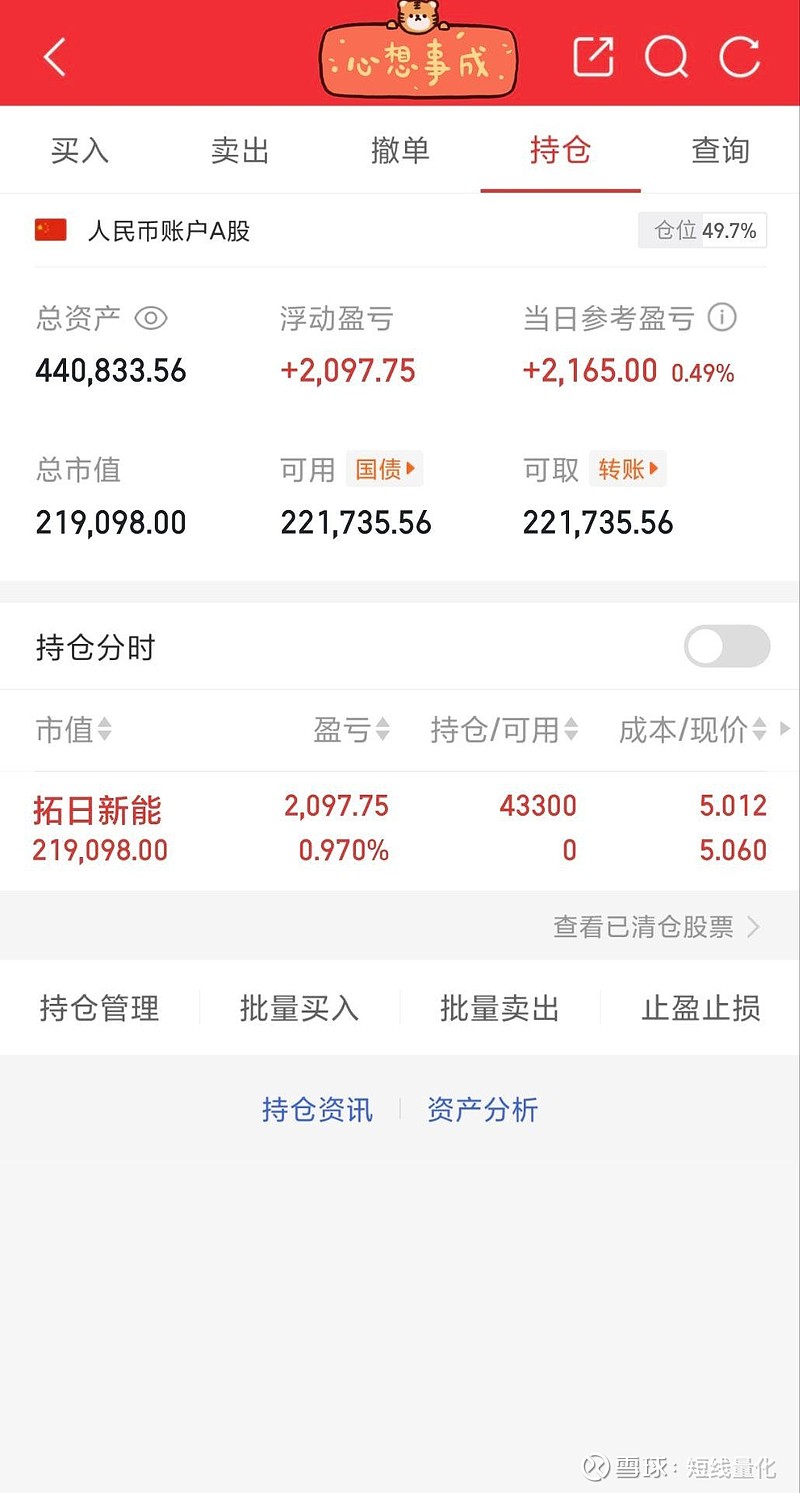The height and width of the screenshot is (1493, 800).
Task: Tap the info icon beside 当日参考盈亏
Action: [x=722, y=318]
